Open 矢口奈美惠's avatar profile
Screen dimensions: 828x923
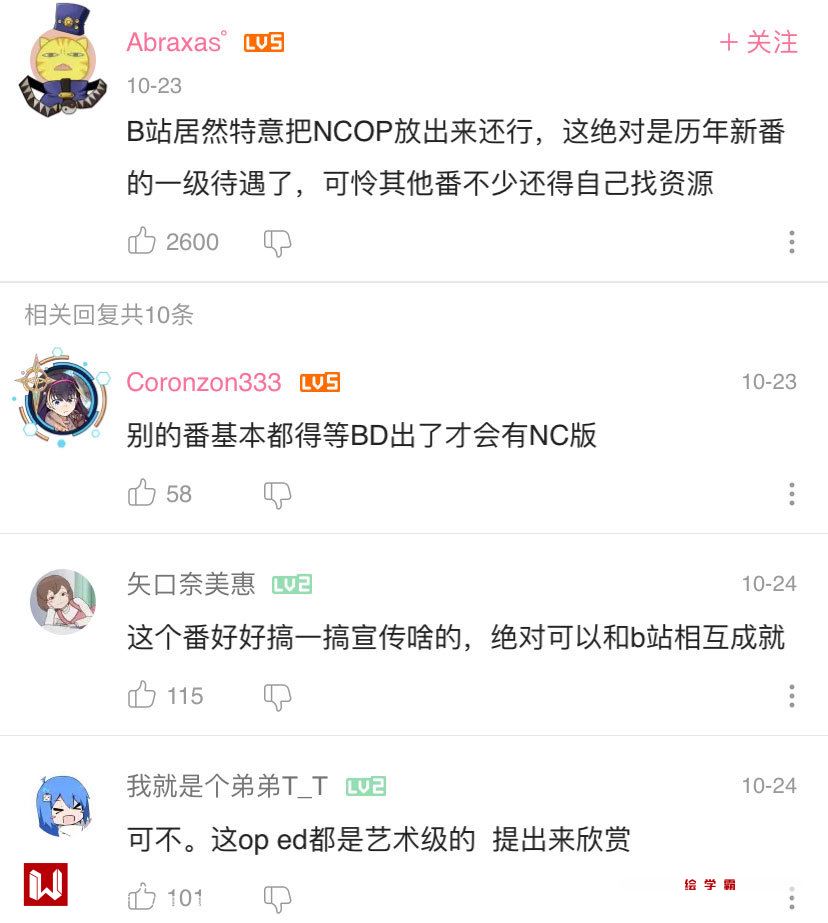pyautogui.click(x=63, y=602)
